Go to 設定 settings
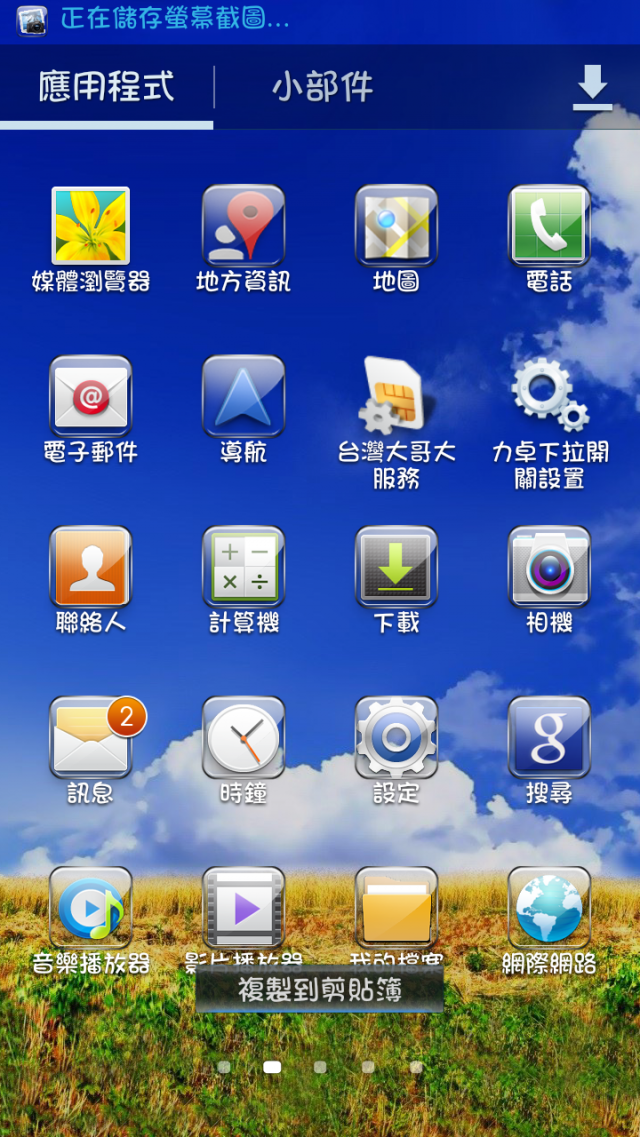The height and width of the screenshot is (1138, 640). (x=396, y=738)
